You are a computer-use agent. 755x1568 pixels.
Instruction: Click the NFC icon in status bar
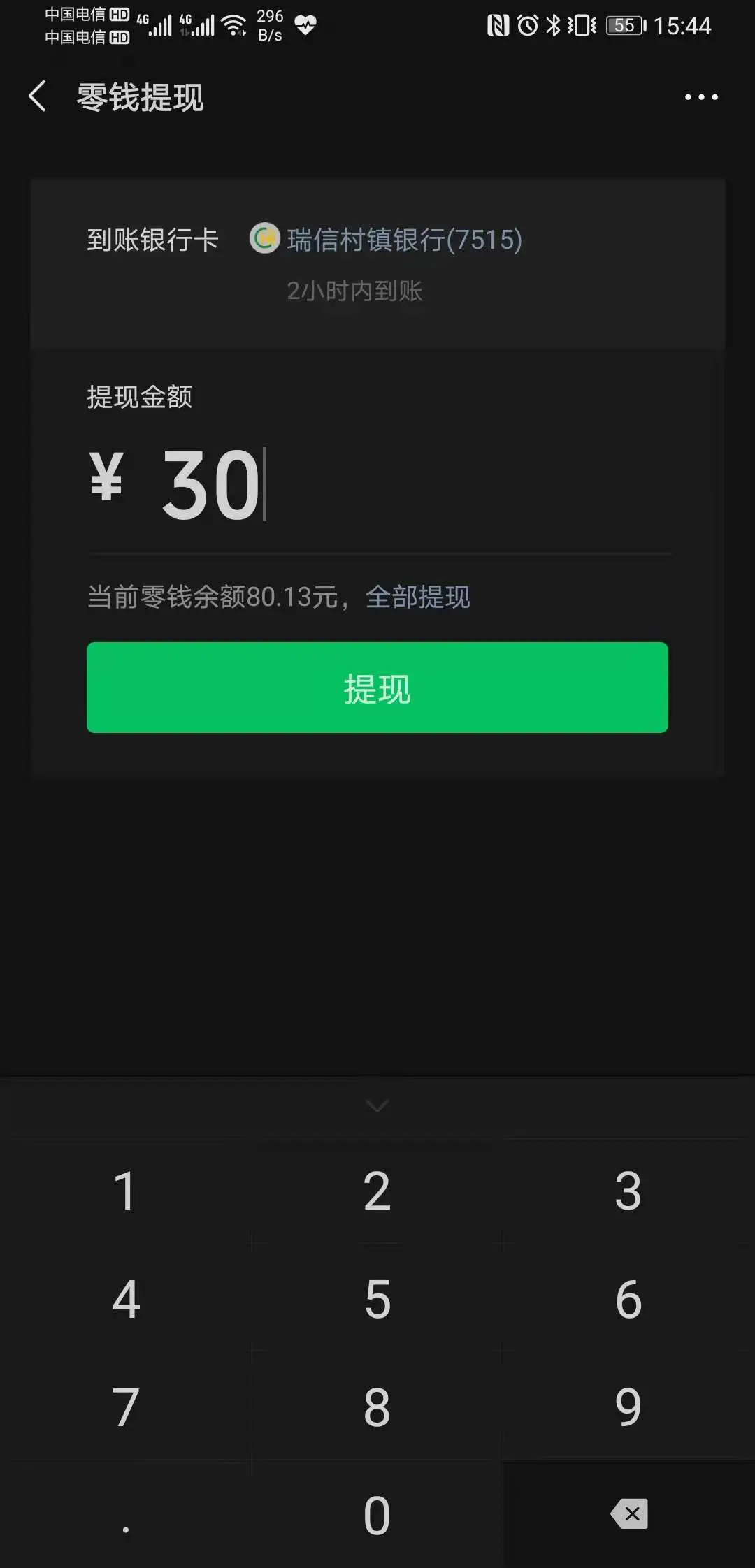point(496,23)
